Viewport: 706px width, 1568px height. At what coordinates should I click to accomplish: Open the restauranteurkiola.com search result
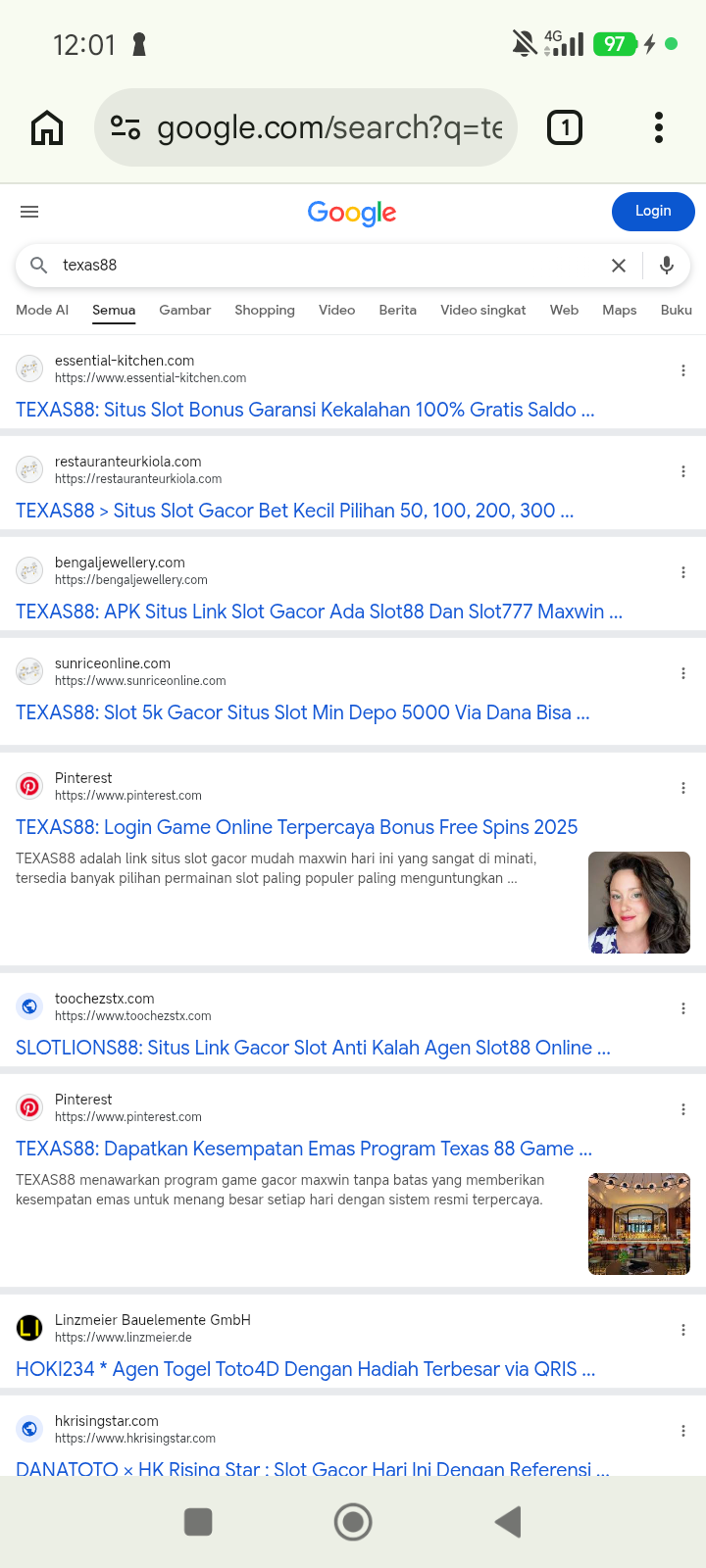pos(294,511)
